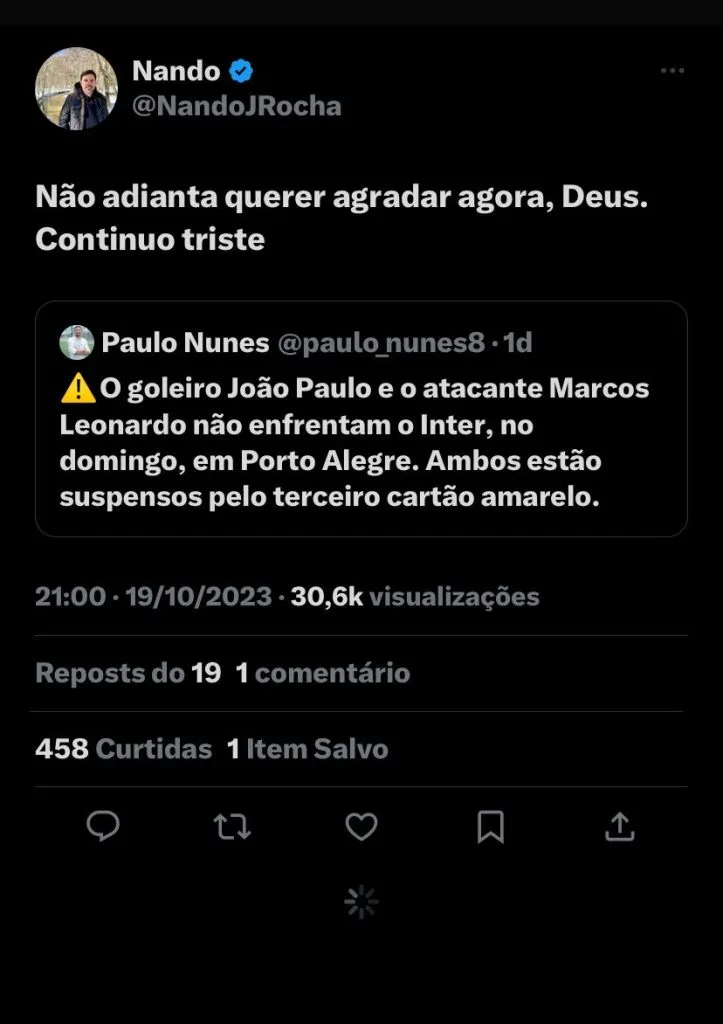Open the @NandoJRocha profile handle
Viewport: 723px width, 1024px height.
(x=236, y=106)
